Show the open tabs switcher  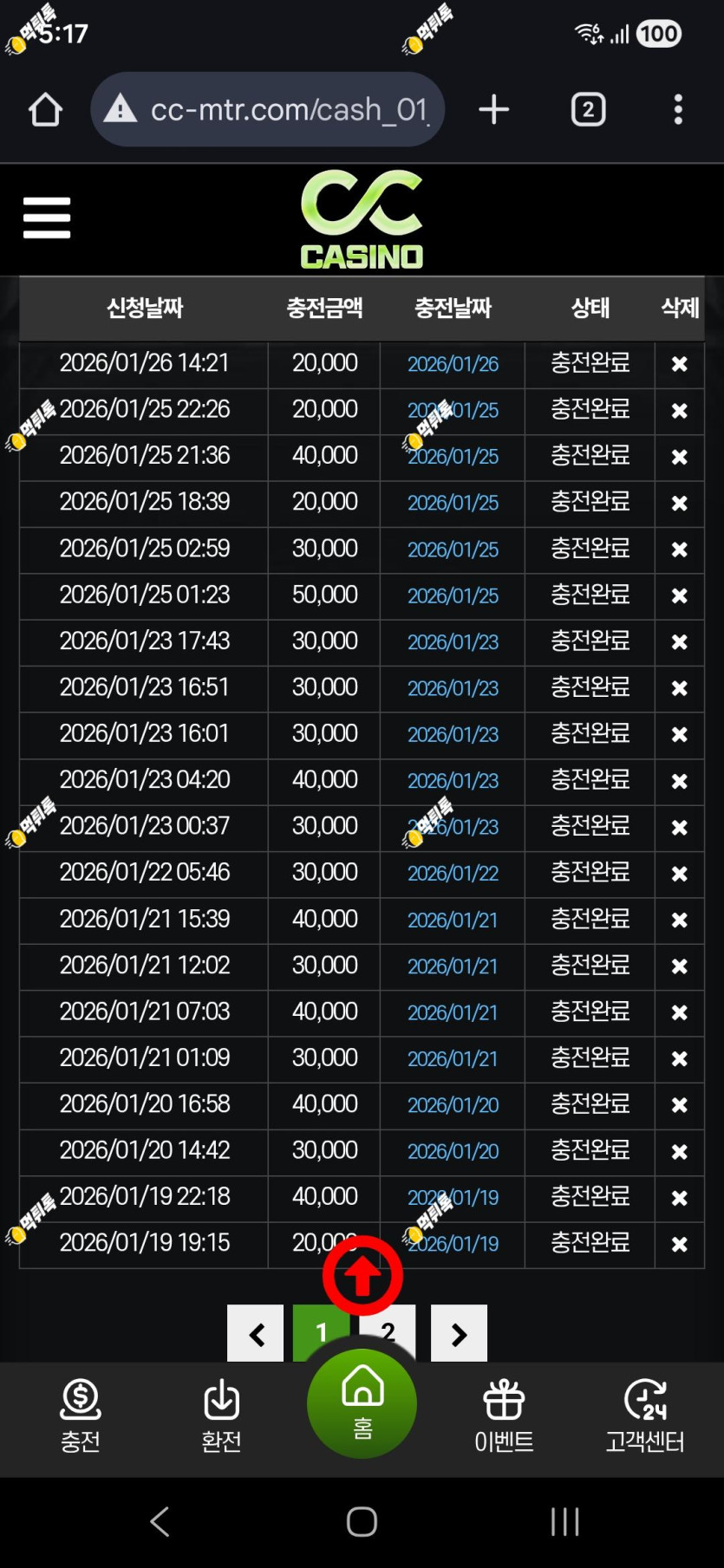pyautogui.click(x=588, y=110)
